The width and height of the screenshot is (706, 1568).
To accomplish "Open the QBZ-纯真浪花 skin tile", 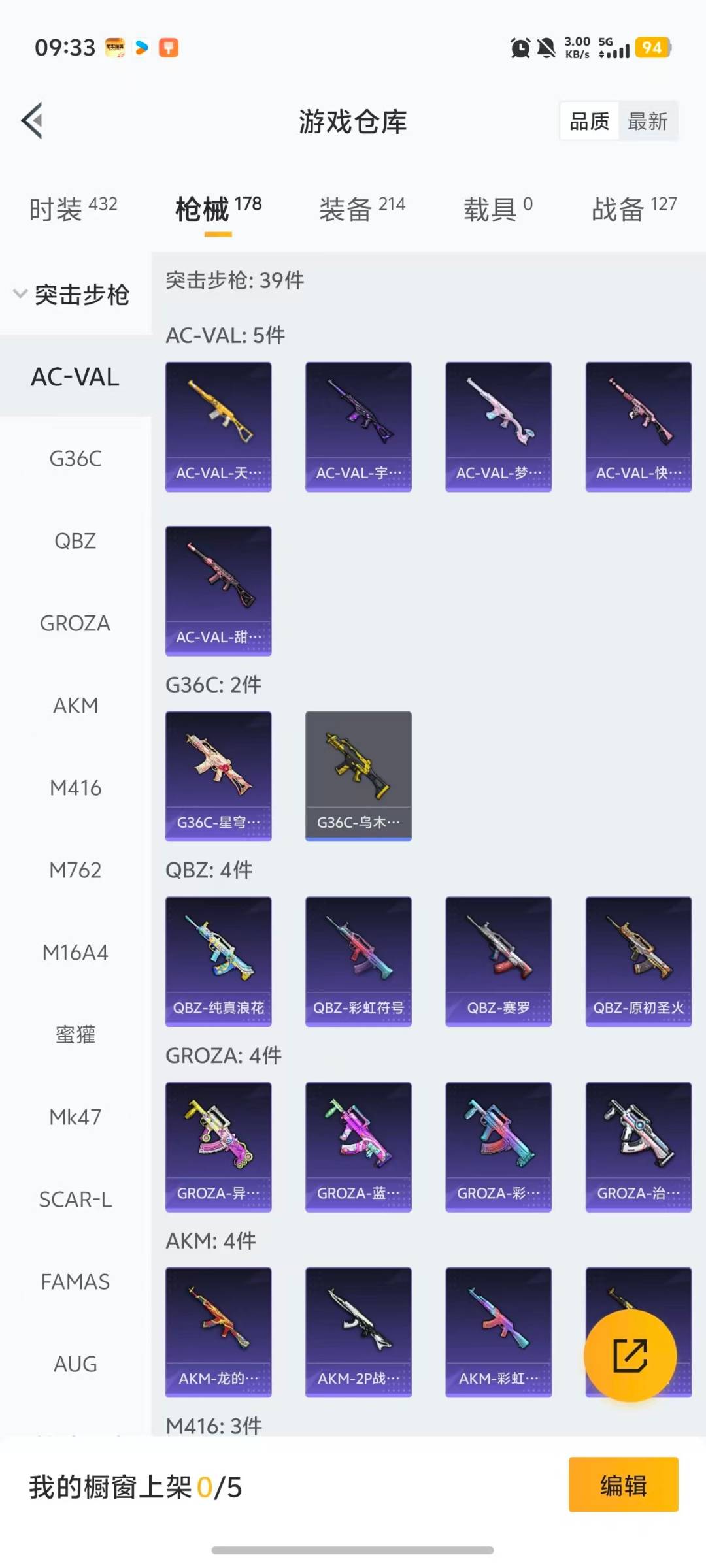I will coord(218,961).
